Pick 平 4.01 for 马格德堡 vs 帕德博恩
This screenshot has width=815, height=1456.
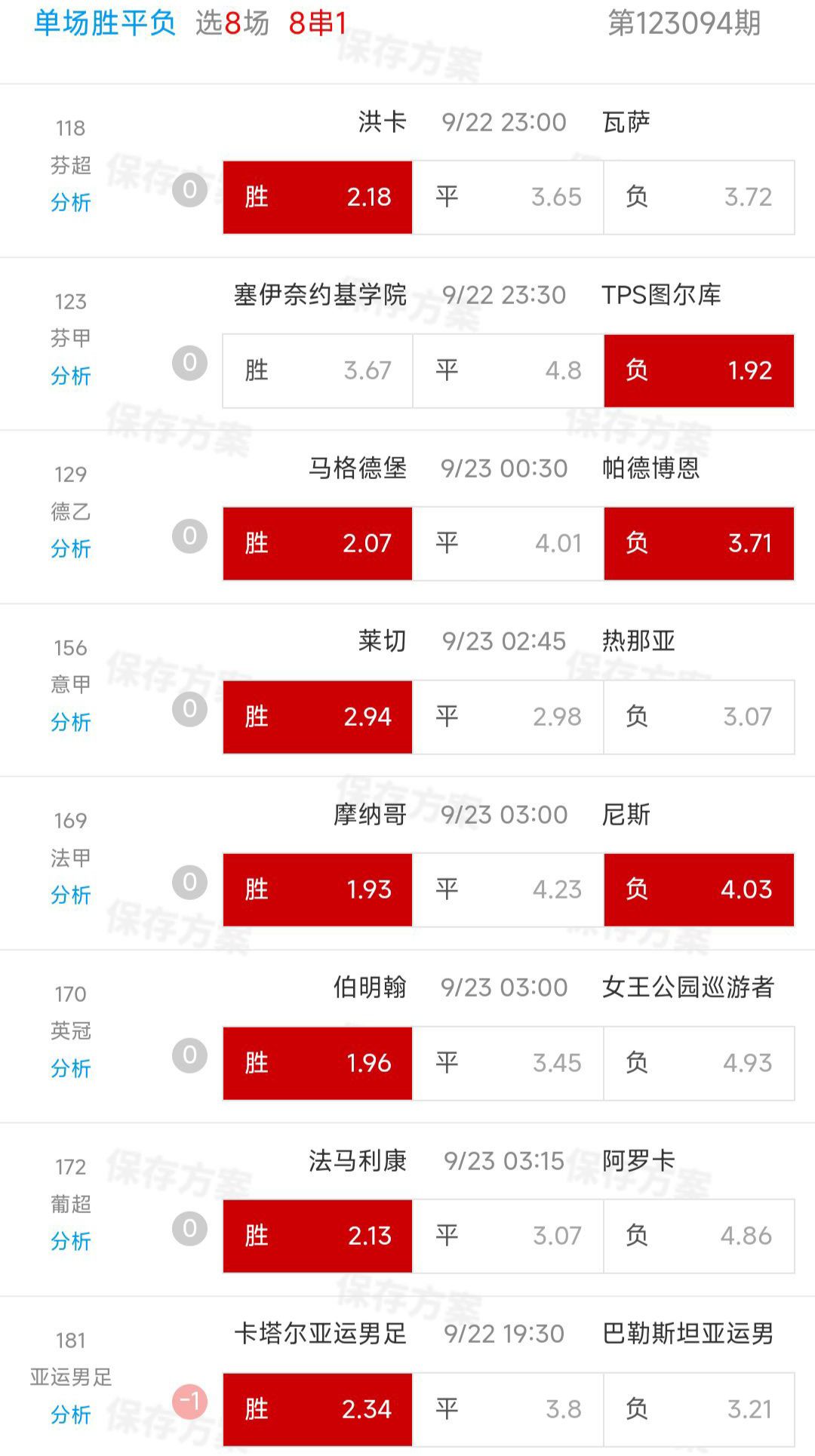(x=508, y=543)
